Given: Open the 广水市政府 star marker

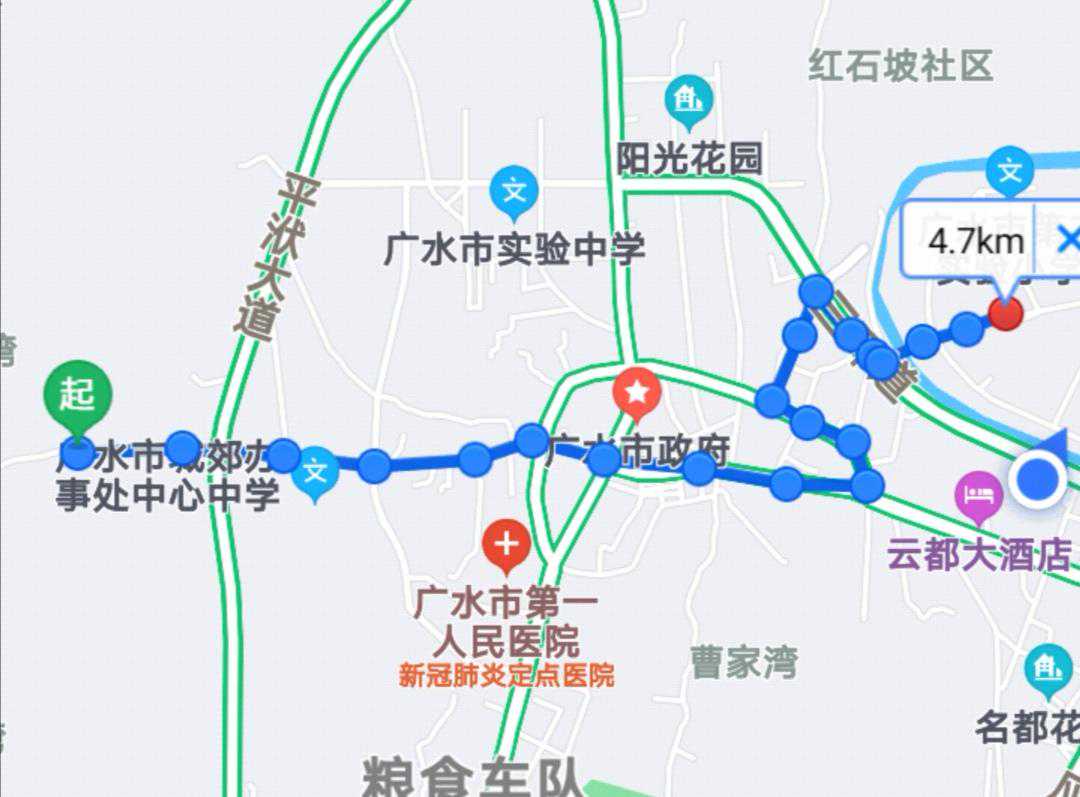Looking at the screenshot, I should (637, 391).
